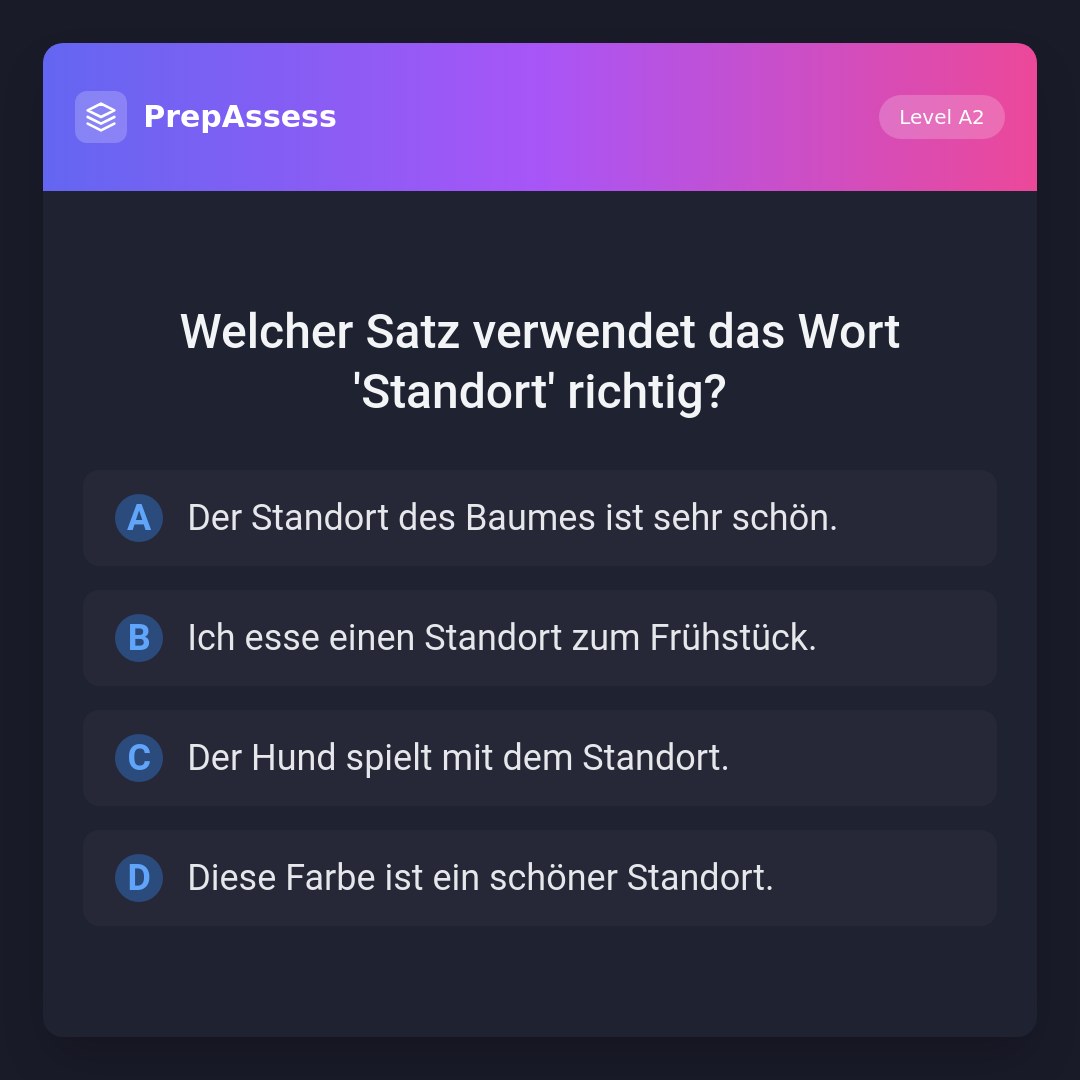
Task: Select answer A about the Baum
Action: coord(540,518)
